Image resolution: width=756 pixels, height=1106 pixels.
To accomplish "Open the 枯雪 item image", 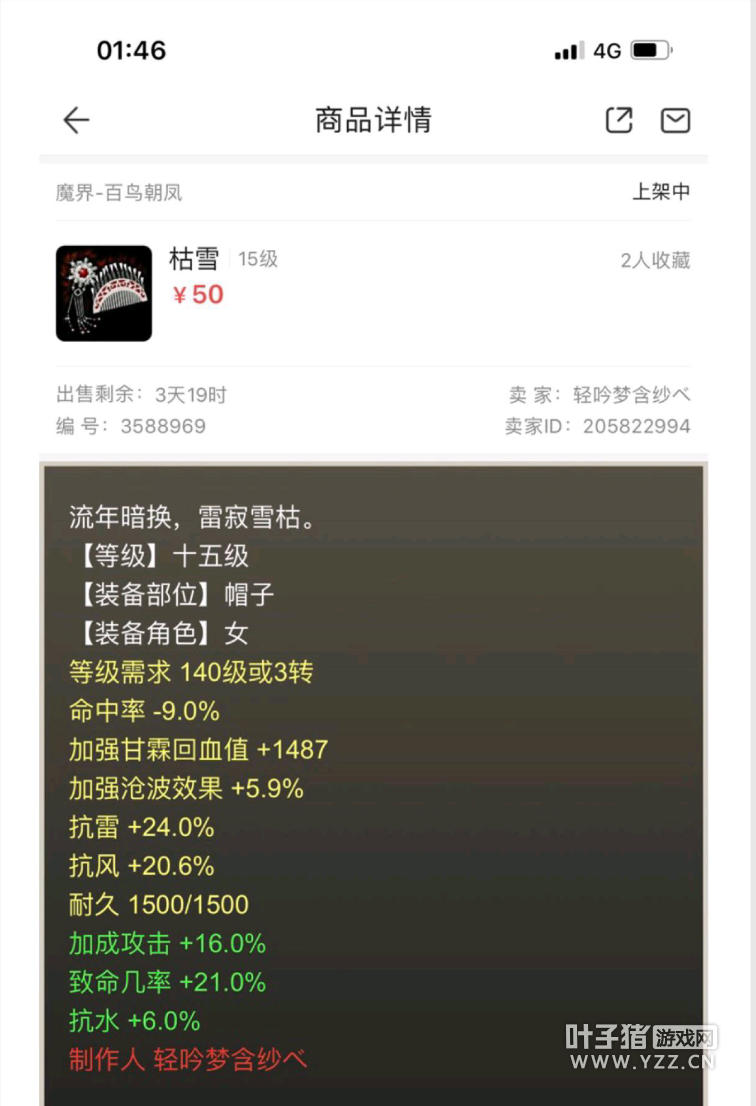I will click(x=104, y=293).
